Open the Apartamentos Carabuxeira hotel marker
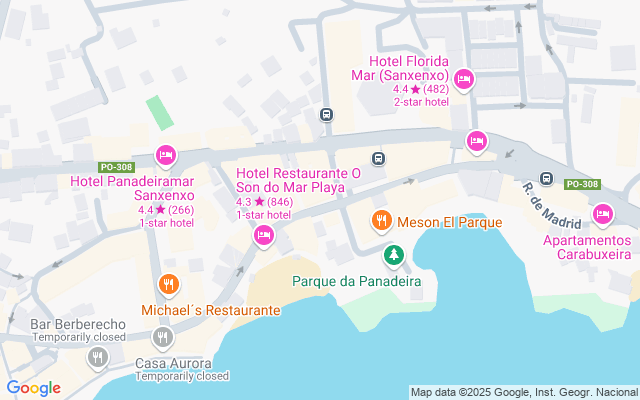Screen dimensions: 640x400 coord(603,215)
